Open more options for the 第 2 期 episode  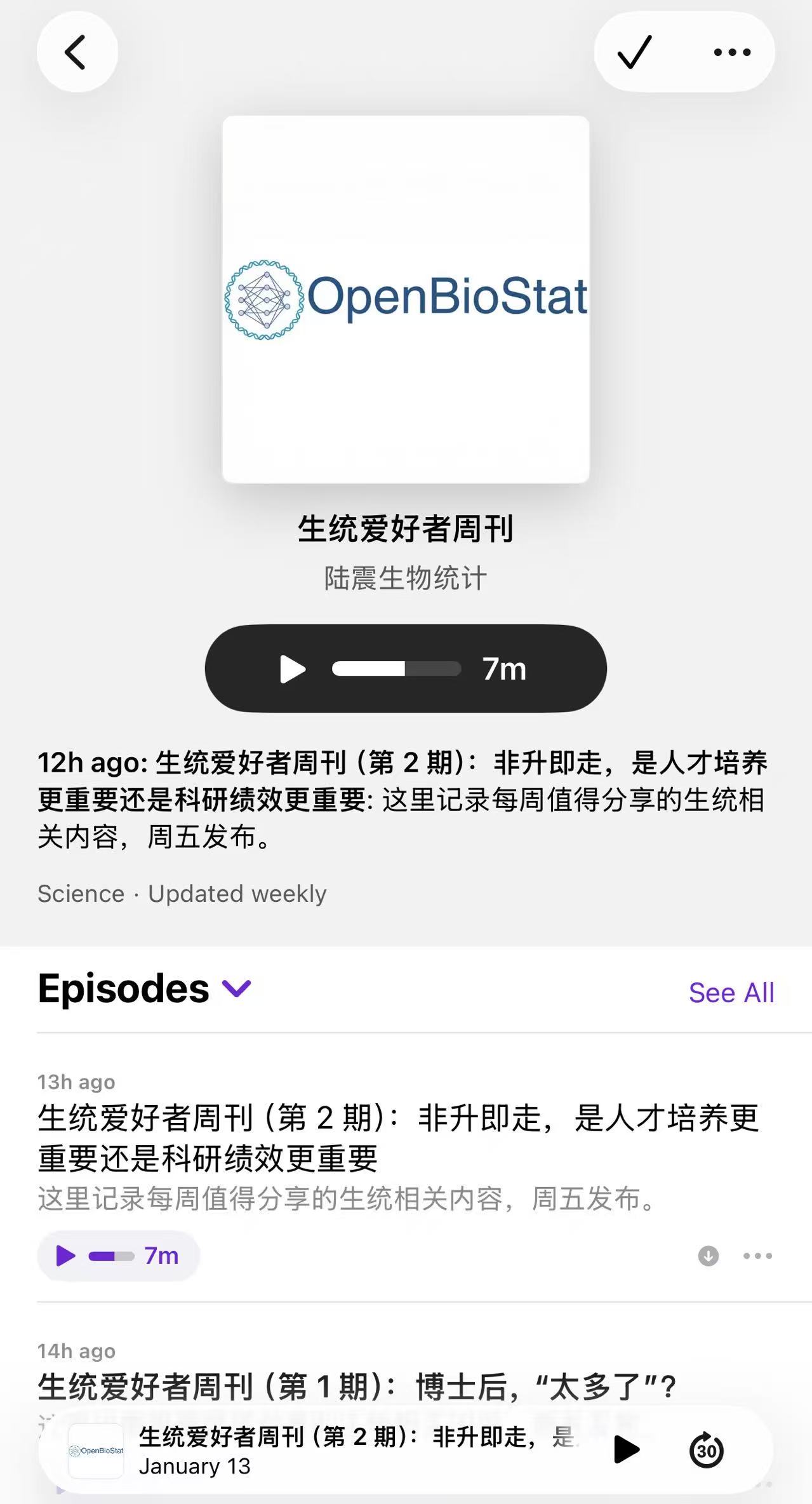click(758, 1256)
